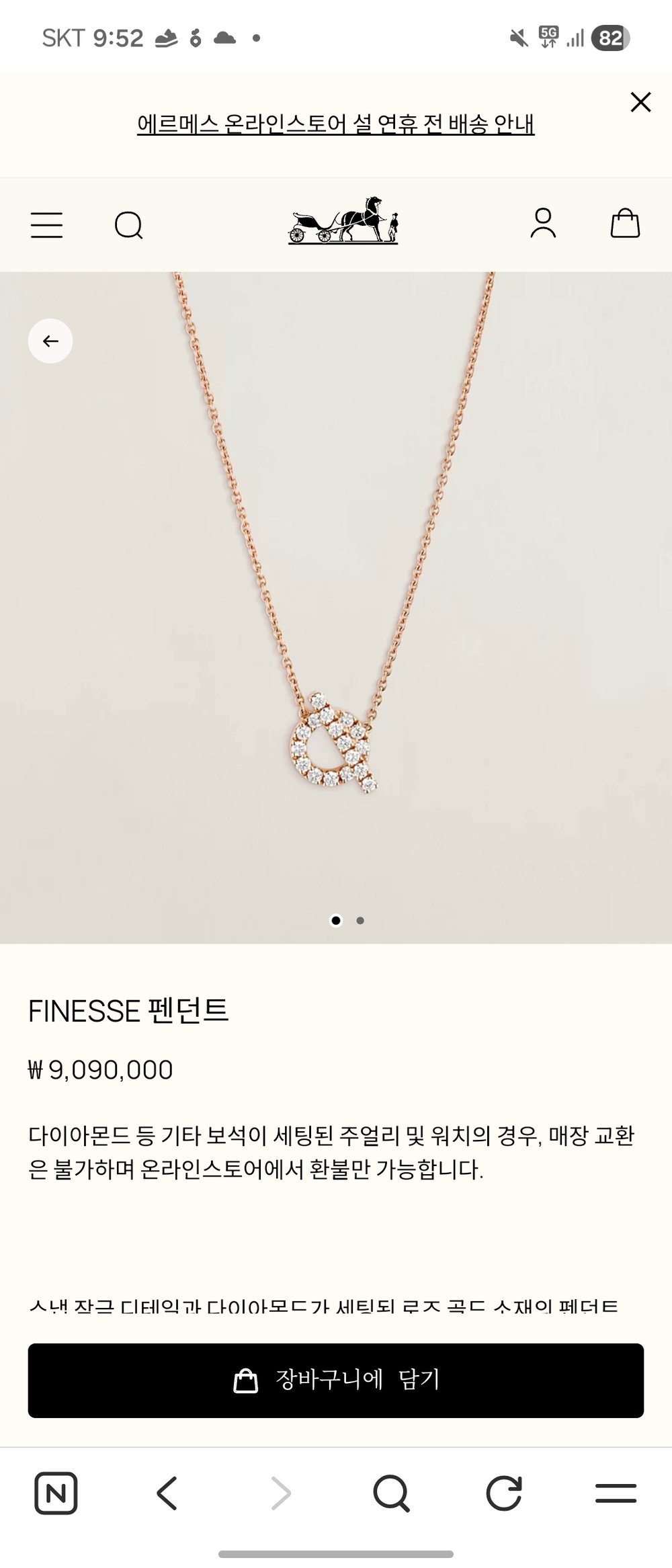
Task: Dismiss the holiday shipping notice banner
Action: pos(640,102)
